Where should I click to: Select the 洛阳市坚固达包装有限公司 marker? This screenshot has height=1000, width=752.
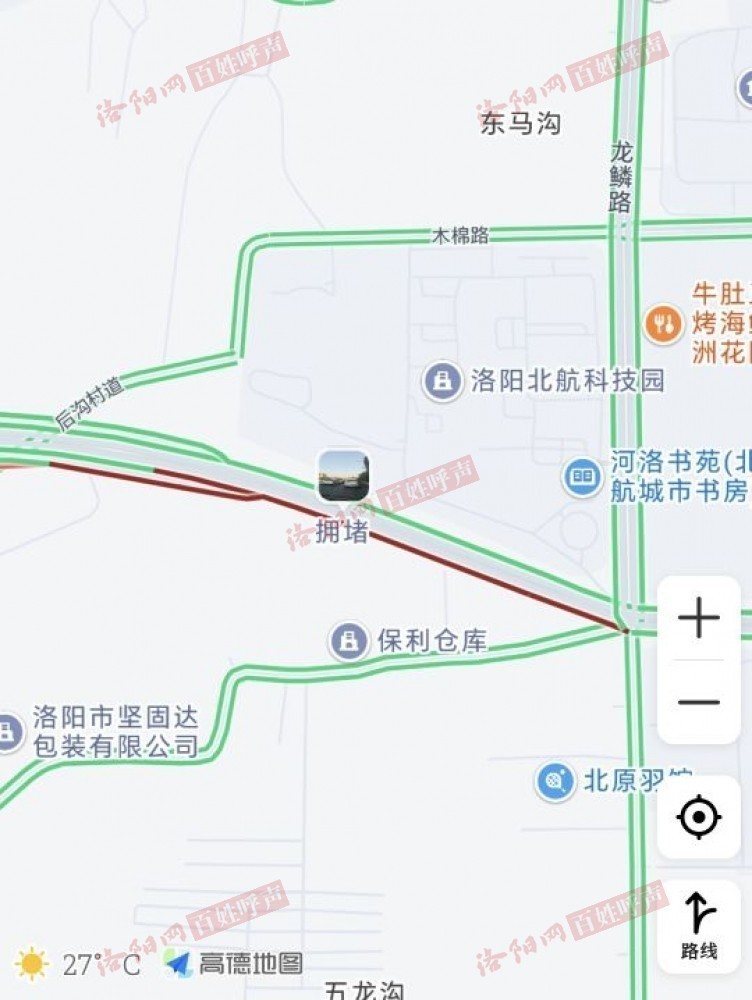point(8,731)
